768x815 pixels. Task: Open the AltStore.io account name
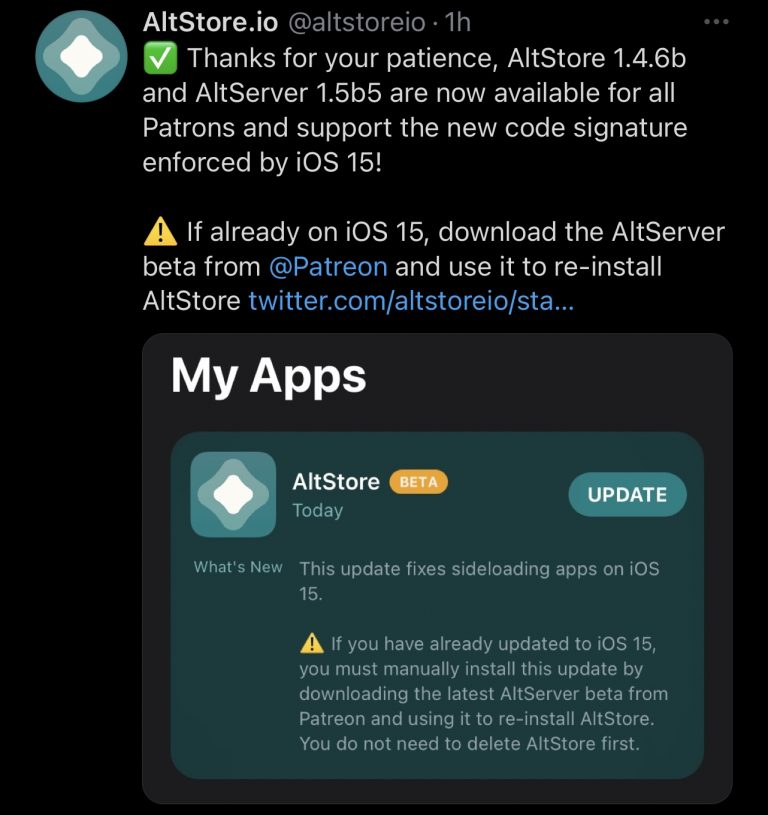(x=210, y=21)
